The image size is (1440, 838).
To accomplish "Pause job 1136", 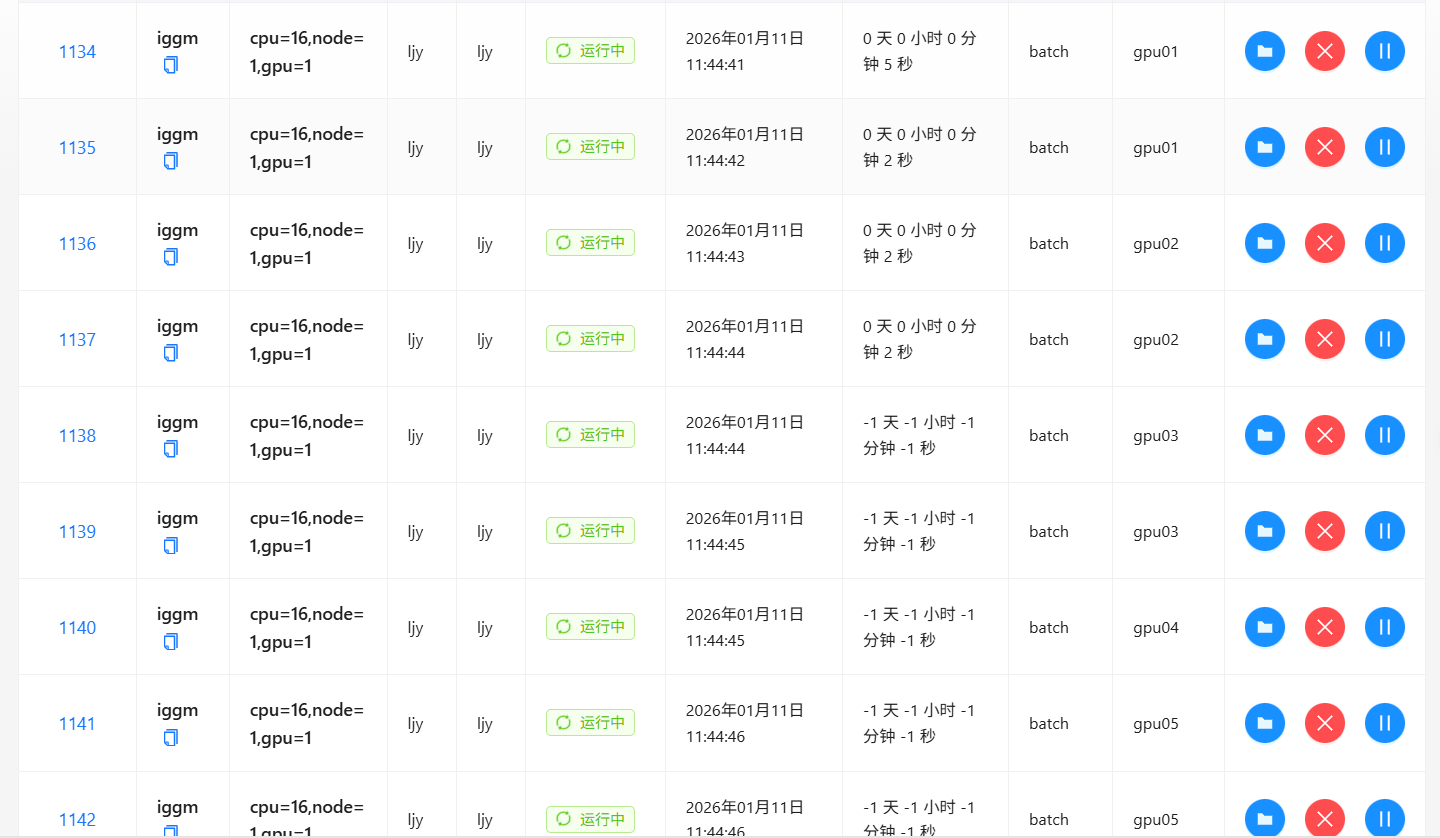I will tap(1384, 243).
